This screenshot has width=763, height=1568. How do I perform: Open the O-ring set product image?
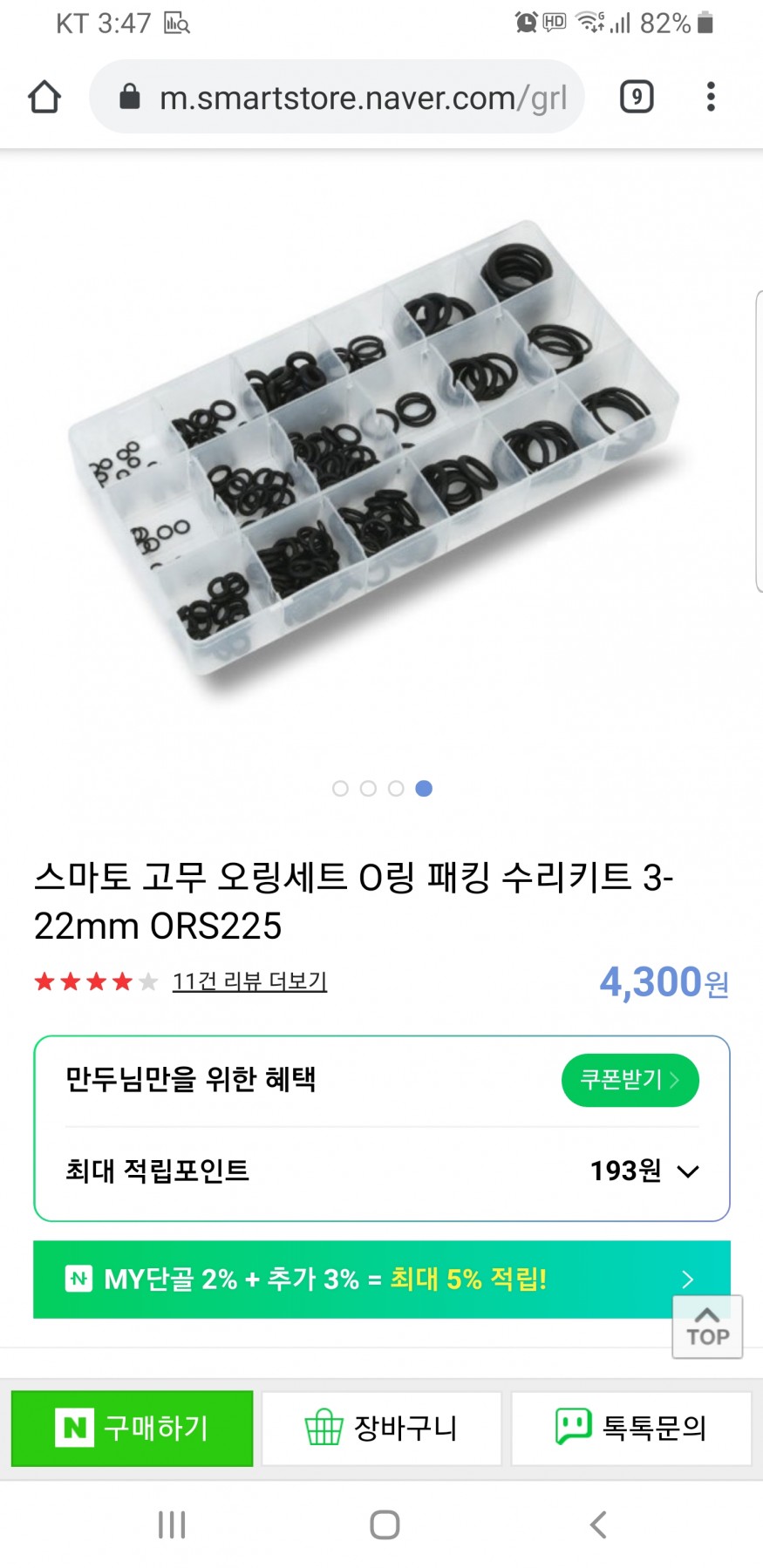click(x=375, y=453)
